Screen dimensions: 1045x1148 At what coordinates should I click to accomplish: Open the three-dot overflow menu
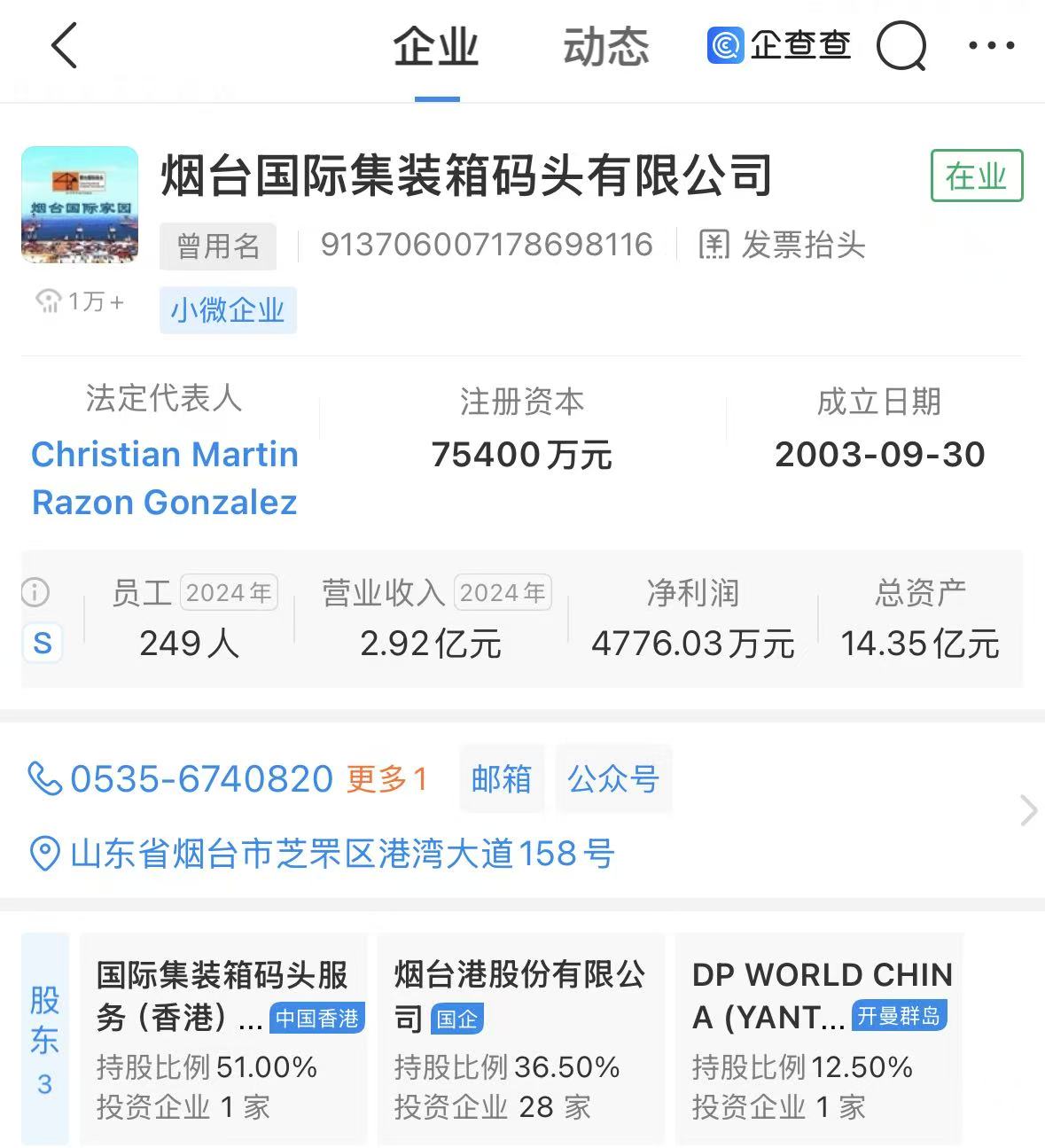pyautogui.click(x=991, y=46)
